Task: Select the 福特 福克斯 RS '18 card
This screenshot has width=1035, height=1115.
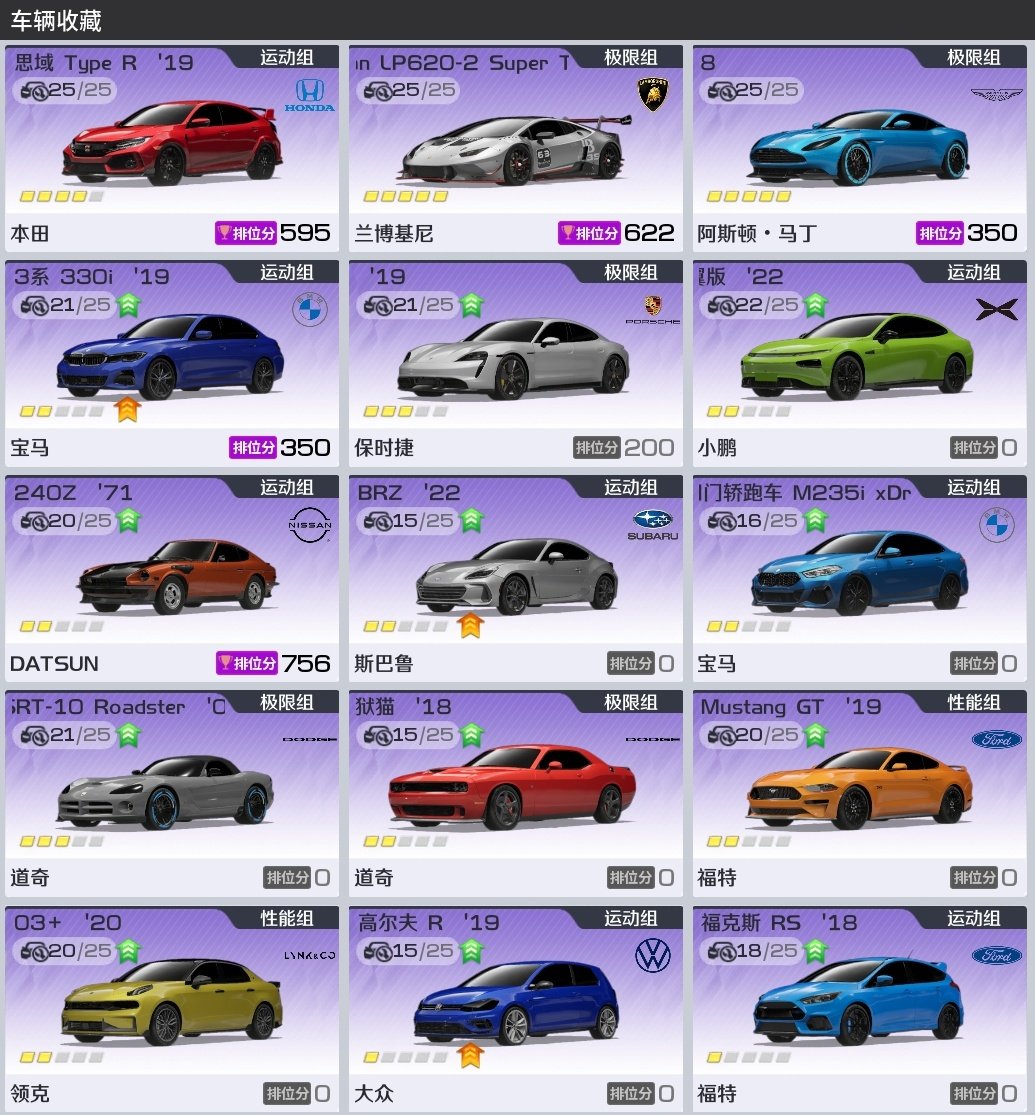Action: (x=859, y=1007)
